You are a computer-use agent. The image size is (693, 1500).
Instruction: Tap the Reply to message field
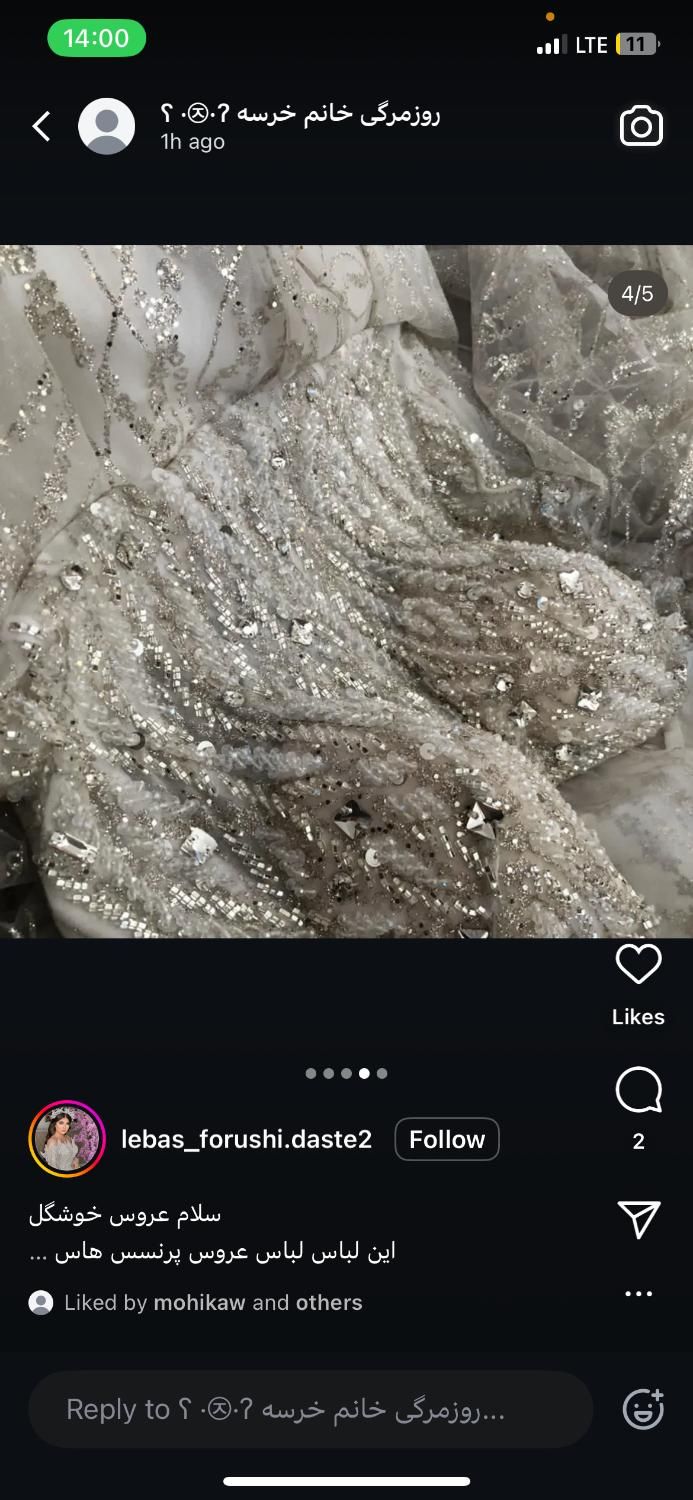coord(310,1410)
